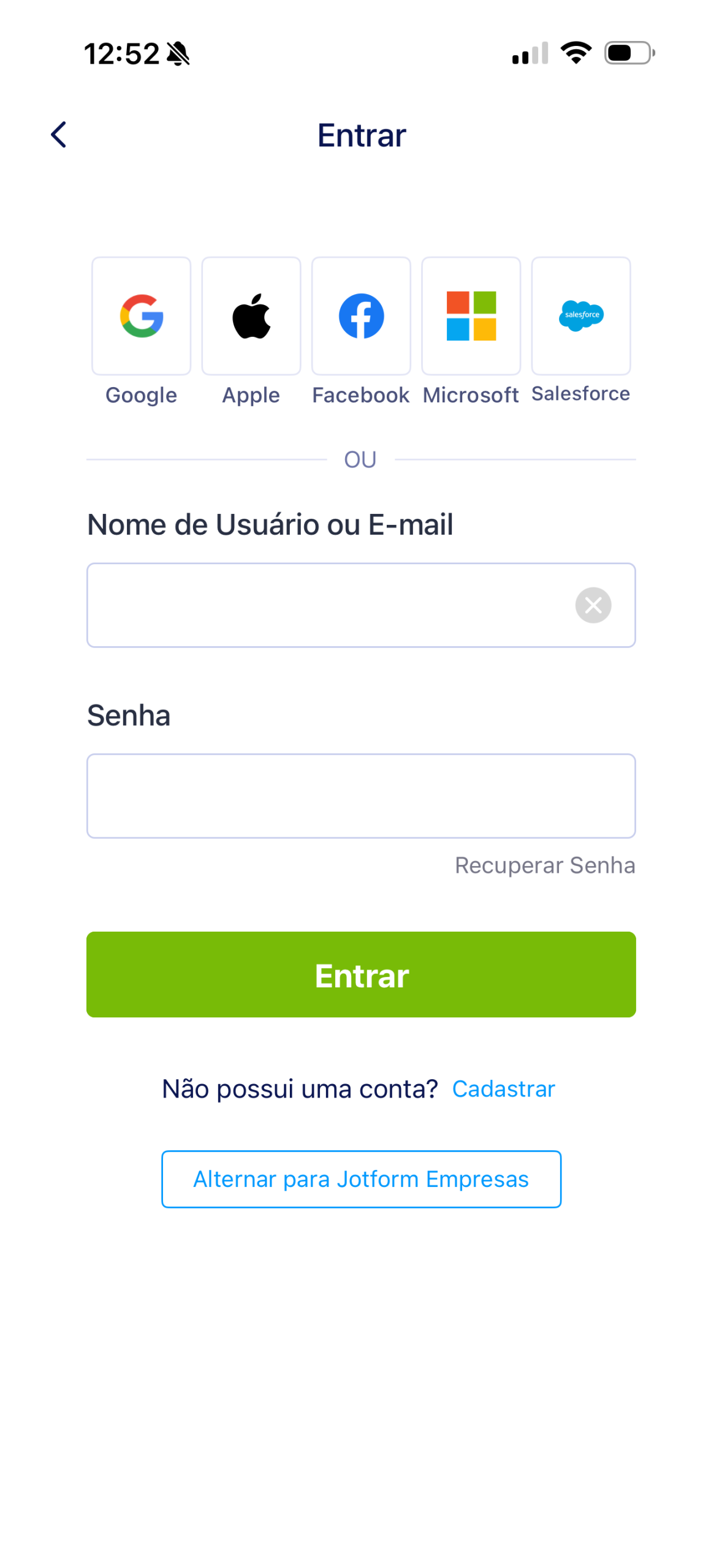722x1568 pixels.
Task: Sign in with the Apple icon
Action: (251, 315)
